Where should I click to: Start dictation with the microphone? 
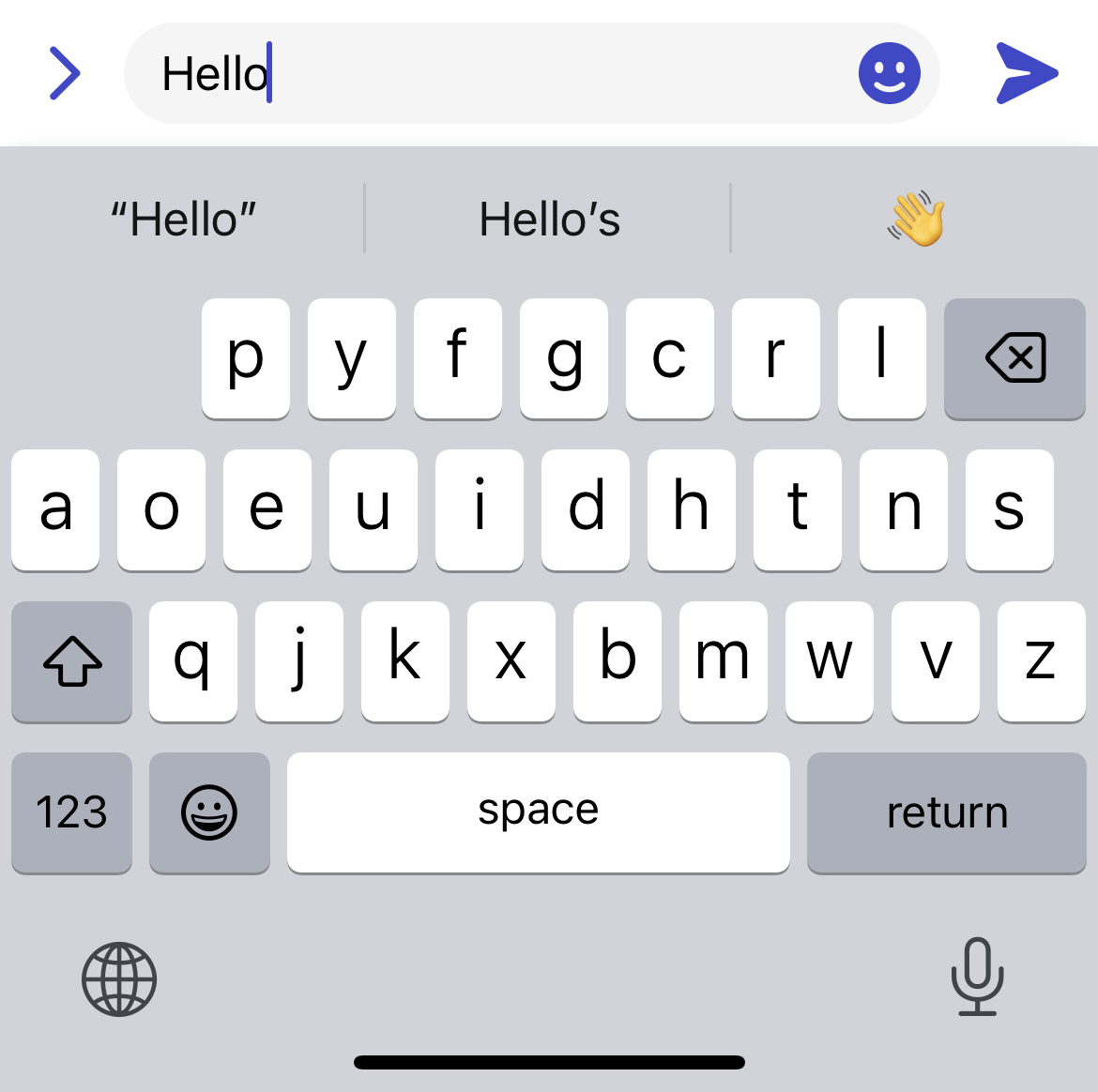pos(977,978)
